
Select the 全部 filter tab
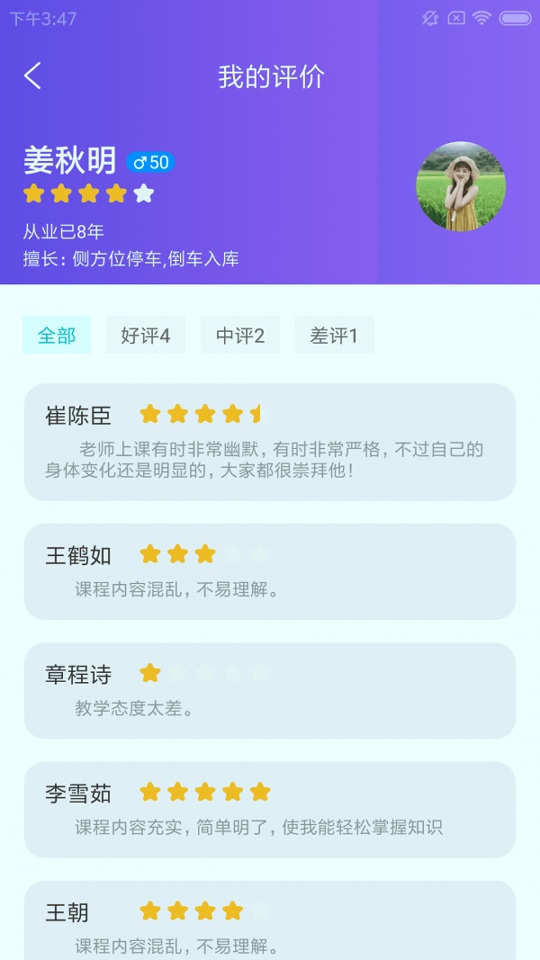pyautogui.click(x=57, y=335)
